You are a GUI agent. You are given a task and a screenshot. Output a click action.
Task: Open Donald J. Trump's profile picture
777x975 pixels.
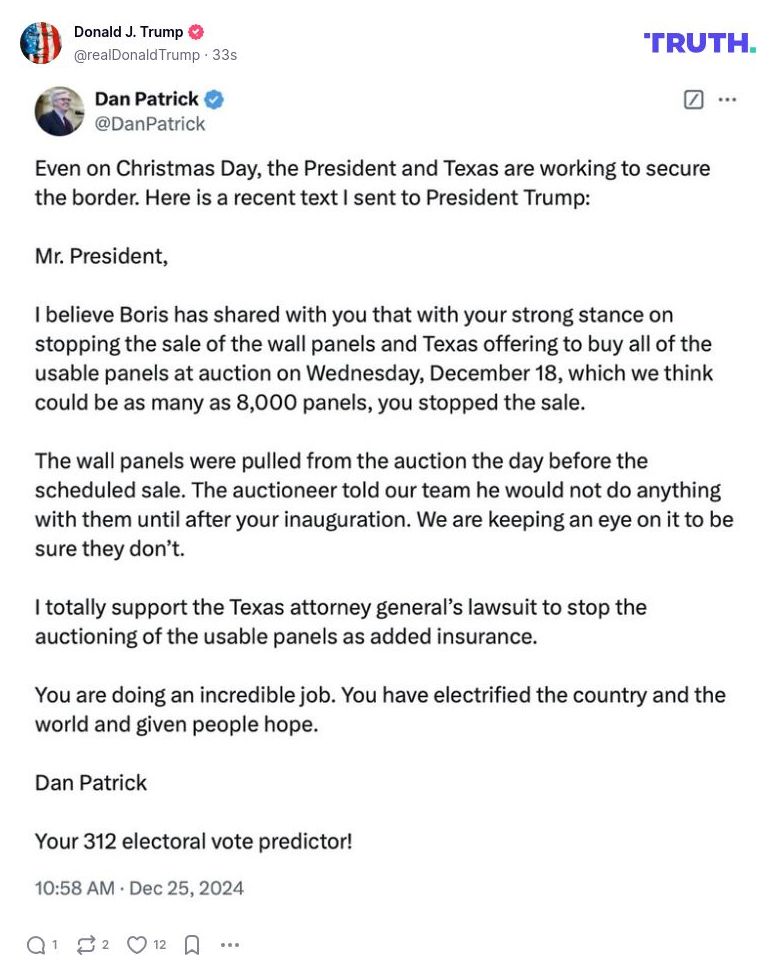tap(41, 43)
